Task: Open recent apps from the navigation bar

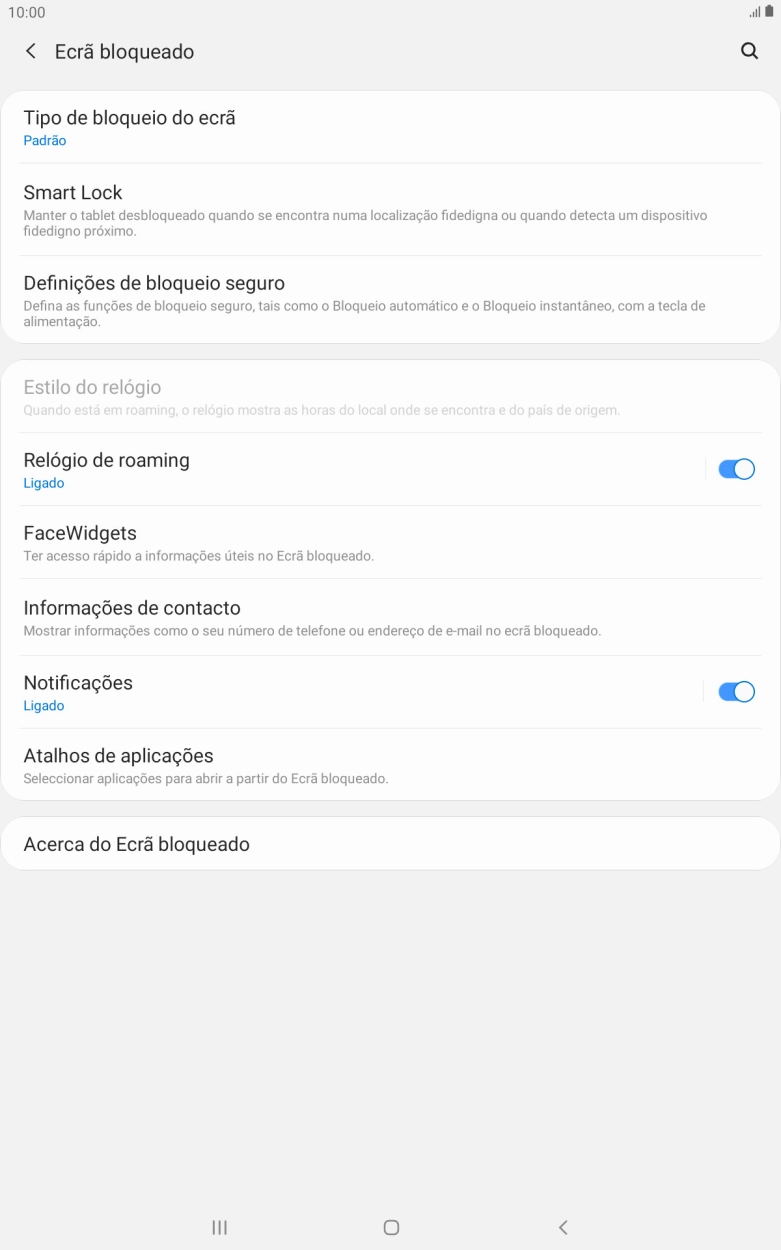Action: coord(219,1227)
